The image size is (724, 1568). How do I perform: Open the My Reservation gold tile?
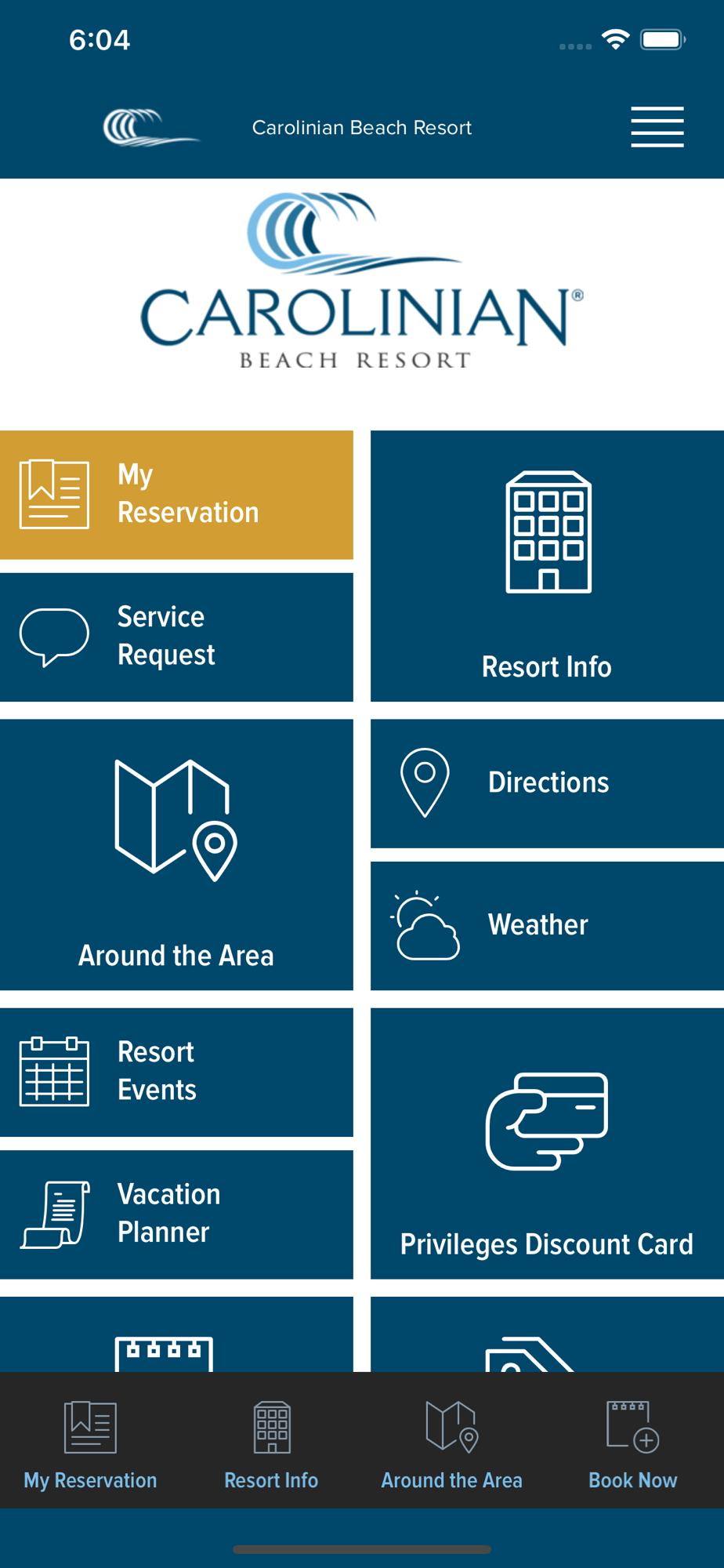(176, 495)
